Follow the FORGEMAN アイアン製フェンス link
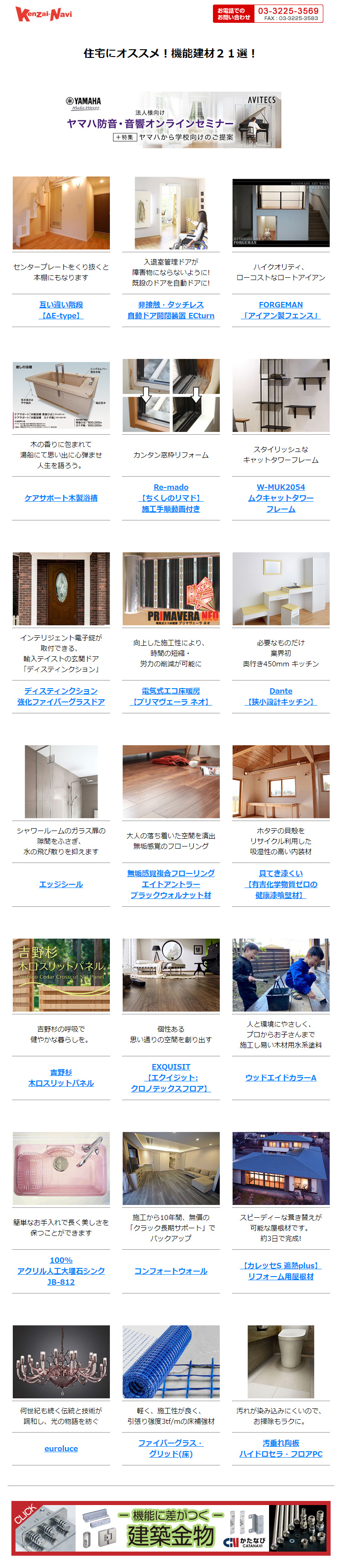Viewport: 342px width, 1568px height. click(x=280, y=310)
